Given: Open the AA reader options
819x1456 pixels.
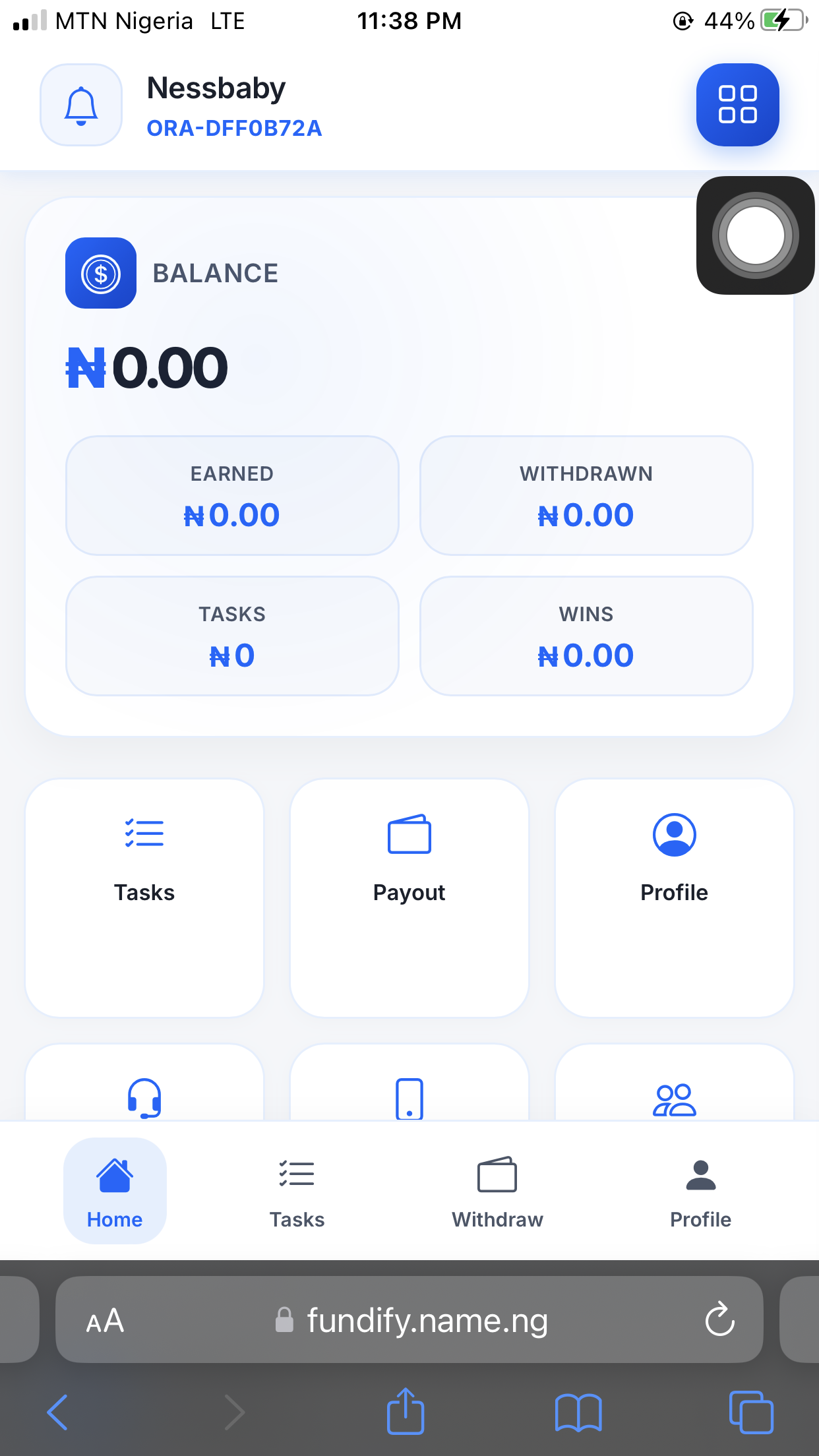Looking at the screenshot, I should coord(106,1320).
